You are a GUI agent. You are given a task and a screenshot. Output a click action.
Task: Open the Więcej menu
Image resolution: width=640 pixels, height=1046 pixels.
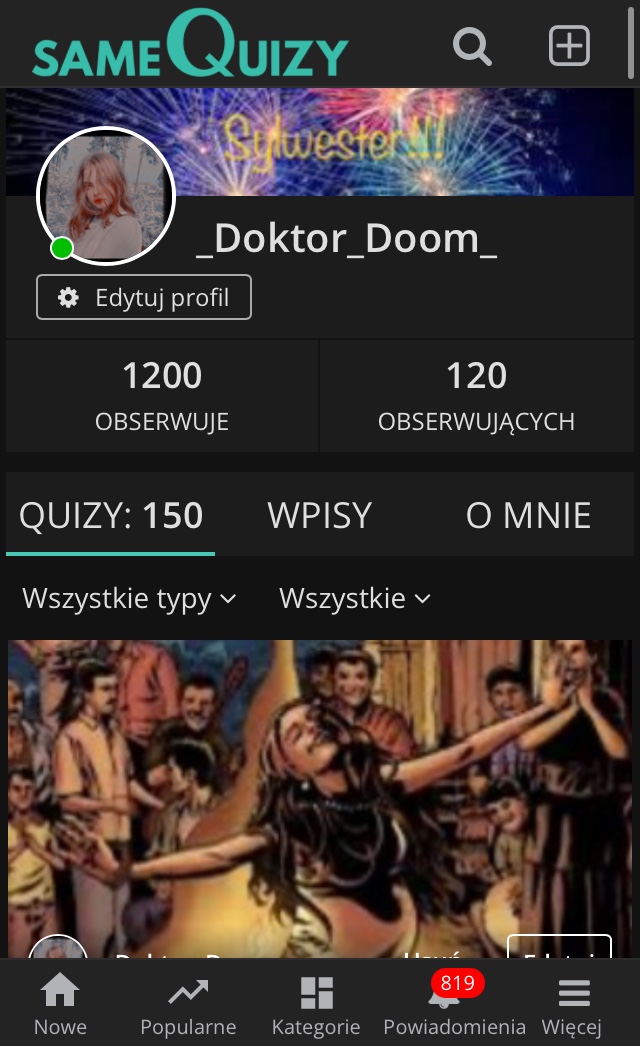pyautogui.click(x=573, y=1003)
